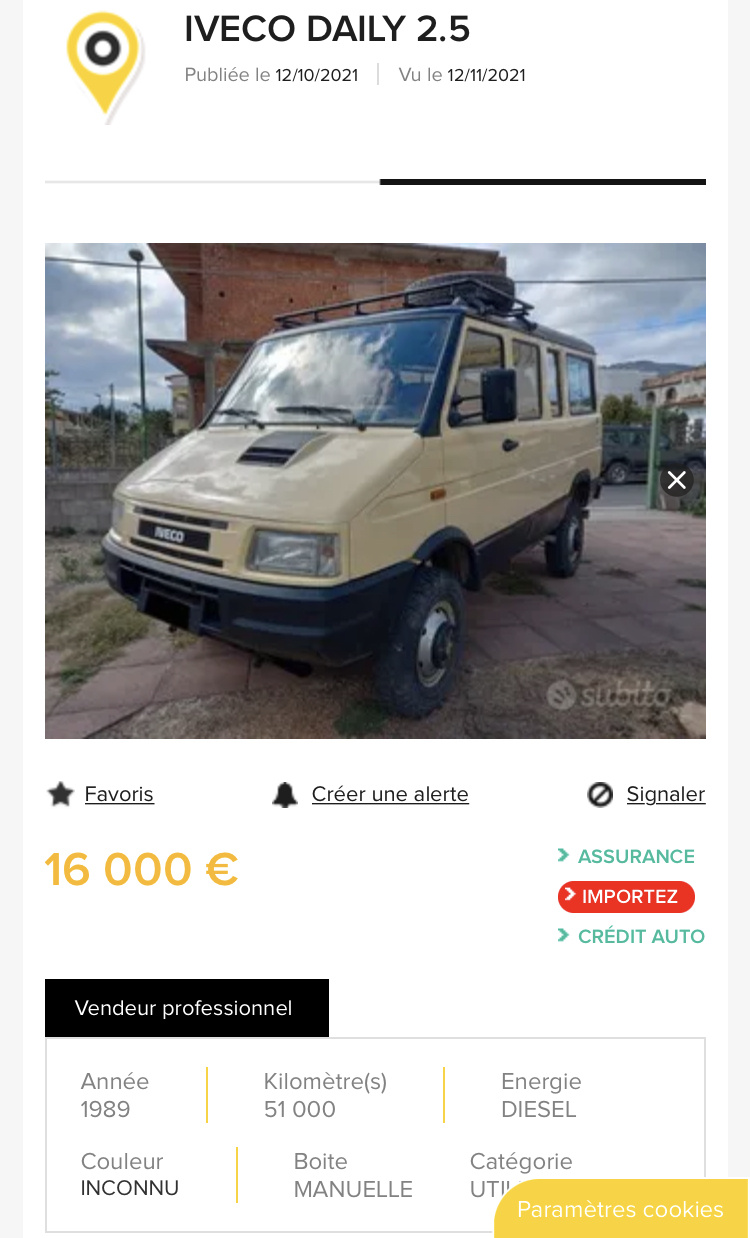Open the ASSURANCE link
Image resolution: width=750 pixels, height=1238 pixels.
[x=635, y=856]
